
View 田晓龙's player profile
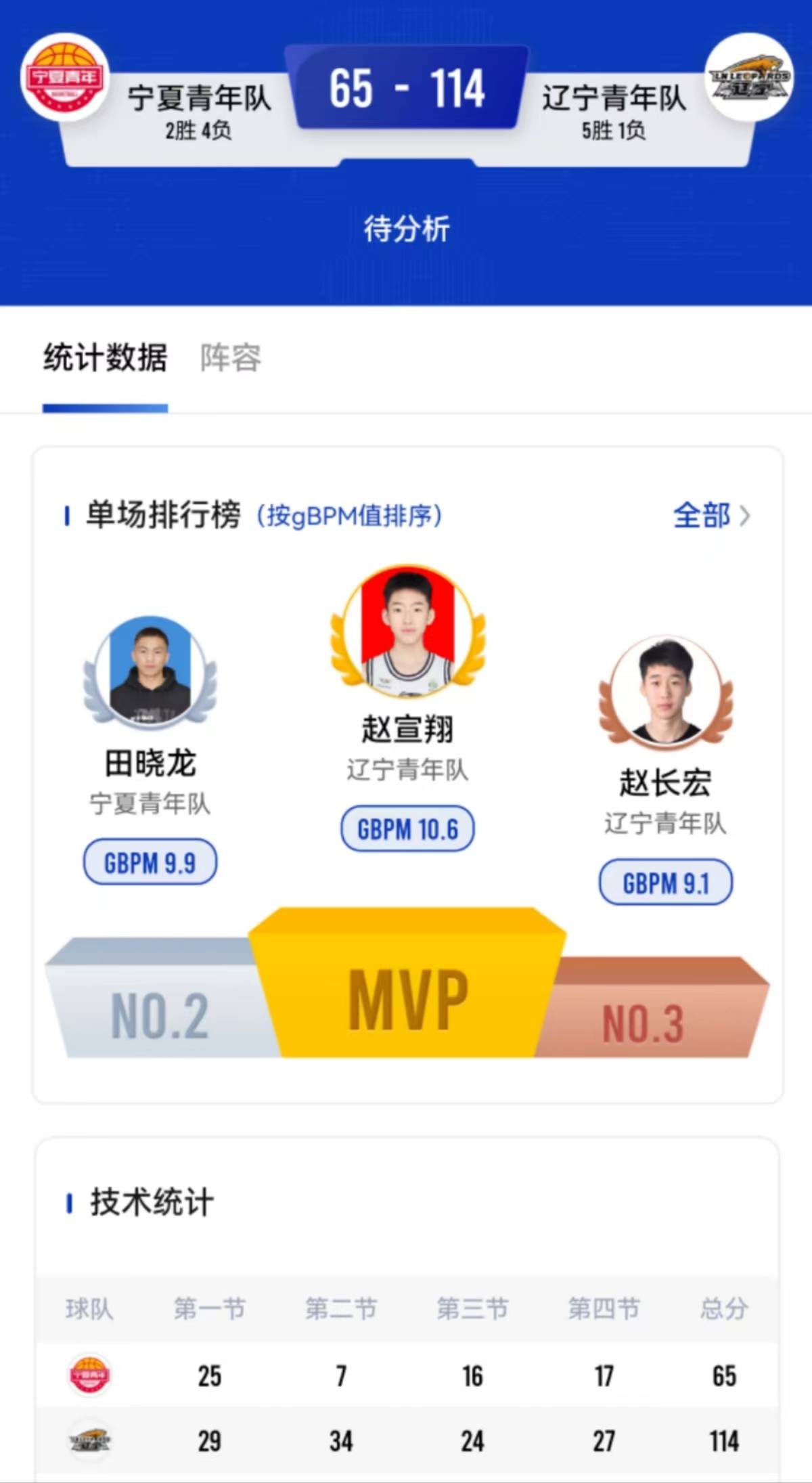pyautogui.click(x=150, y=673)
